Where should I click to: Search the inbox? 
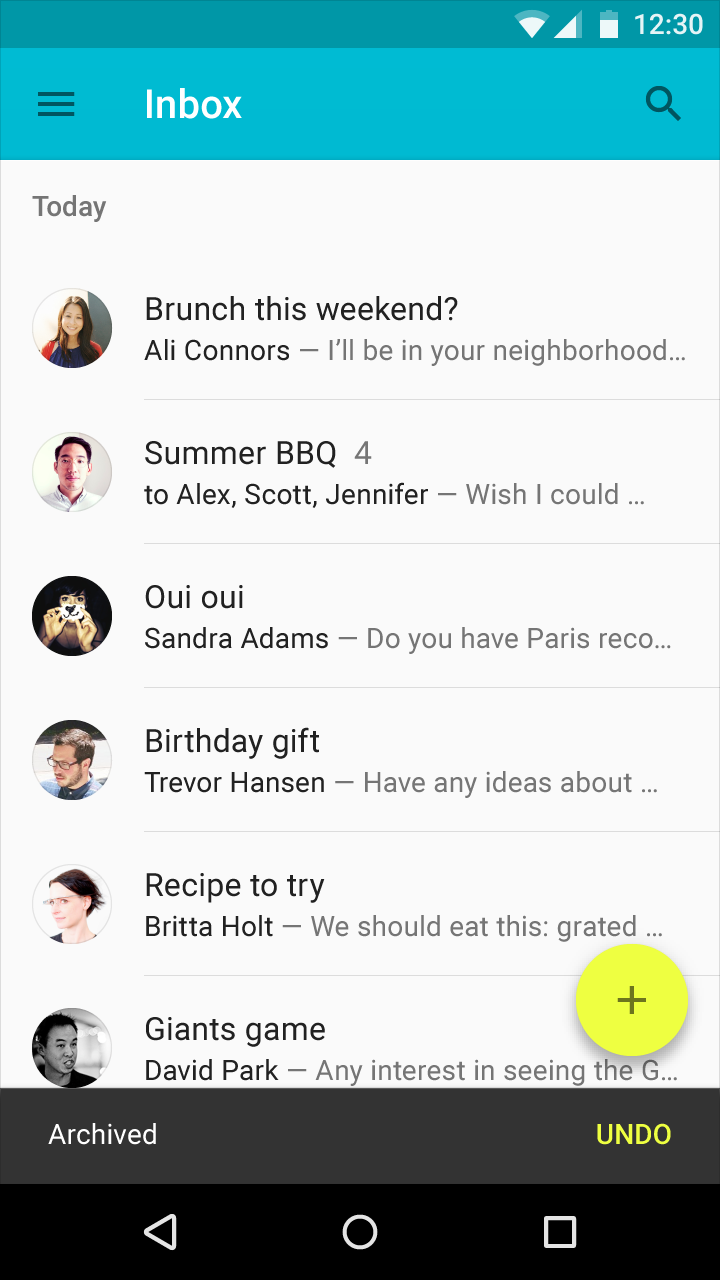tap(663, 104)
